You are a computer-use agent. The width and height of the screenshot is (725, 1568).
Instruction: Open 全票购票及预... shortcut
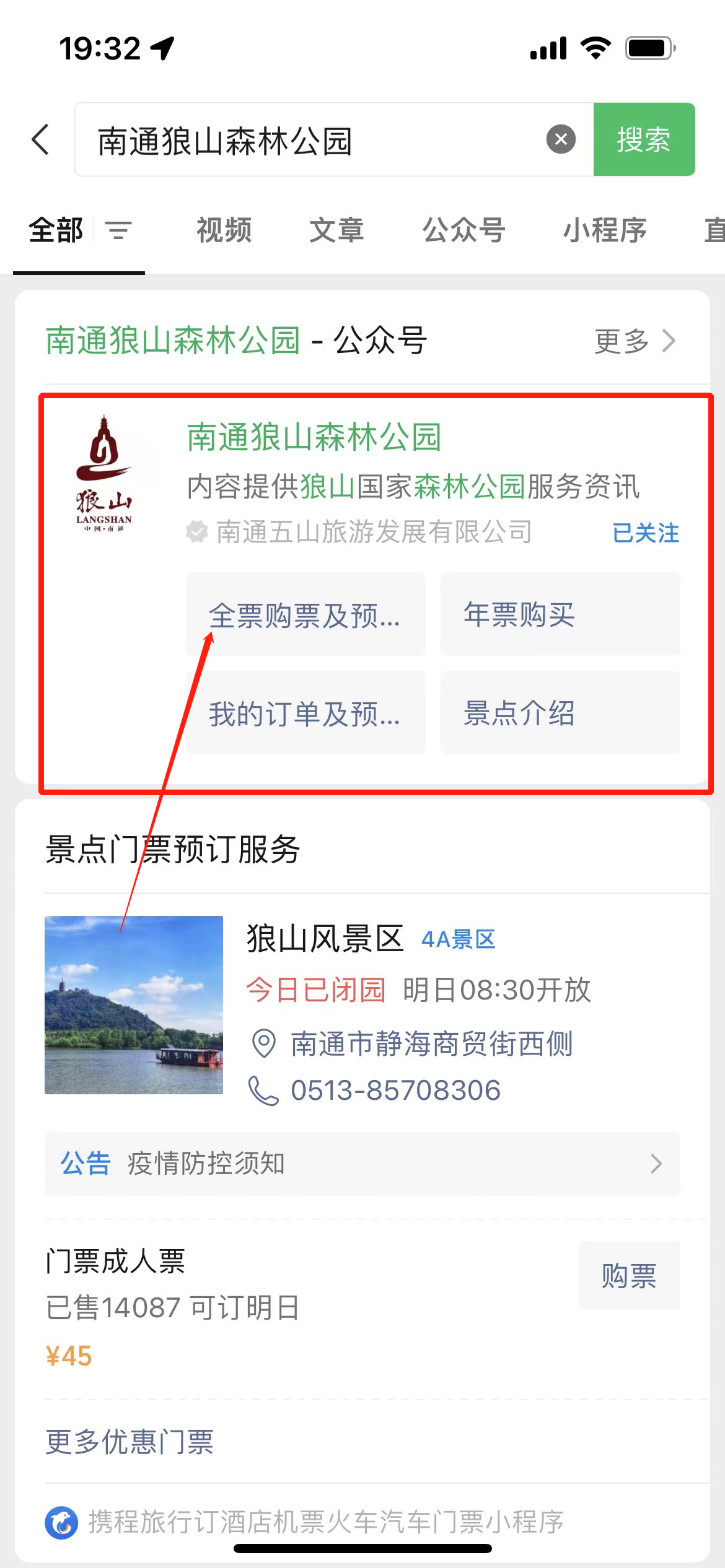point(305,614)
